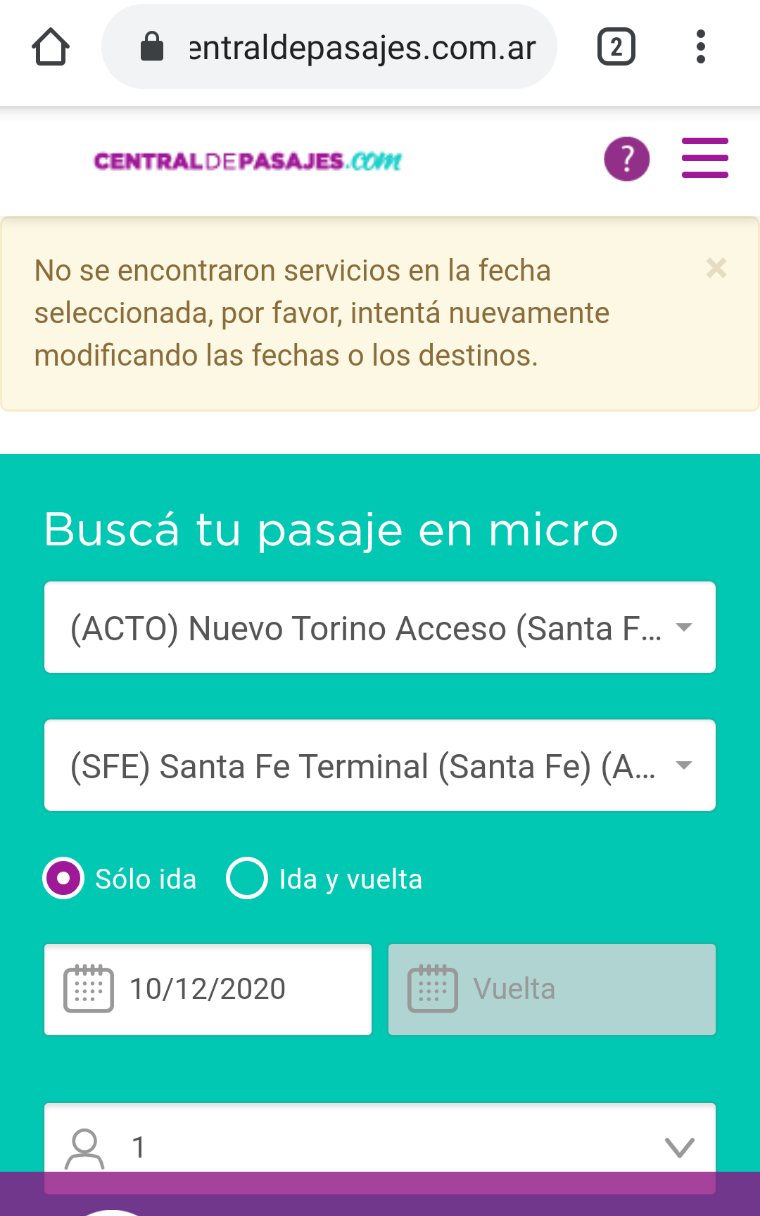Select the Sólo ida option
This screenshot has height=1216, width=760.
(x=62, y=879)
